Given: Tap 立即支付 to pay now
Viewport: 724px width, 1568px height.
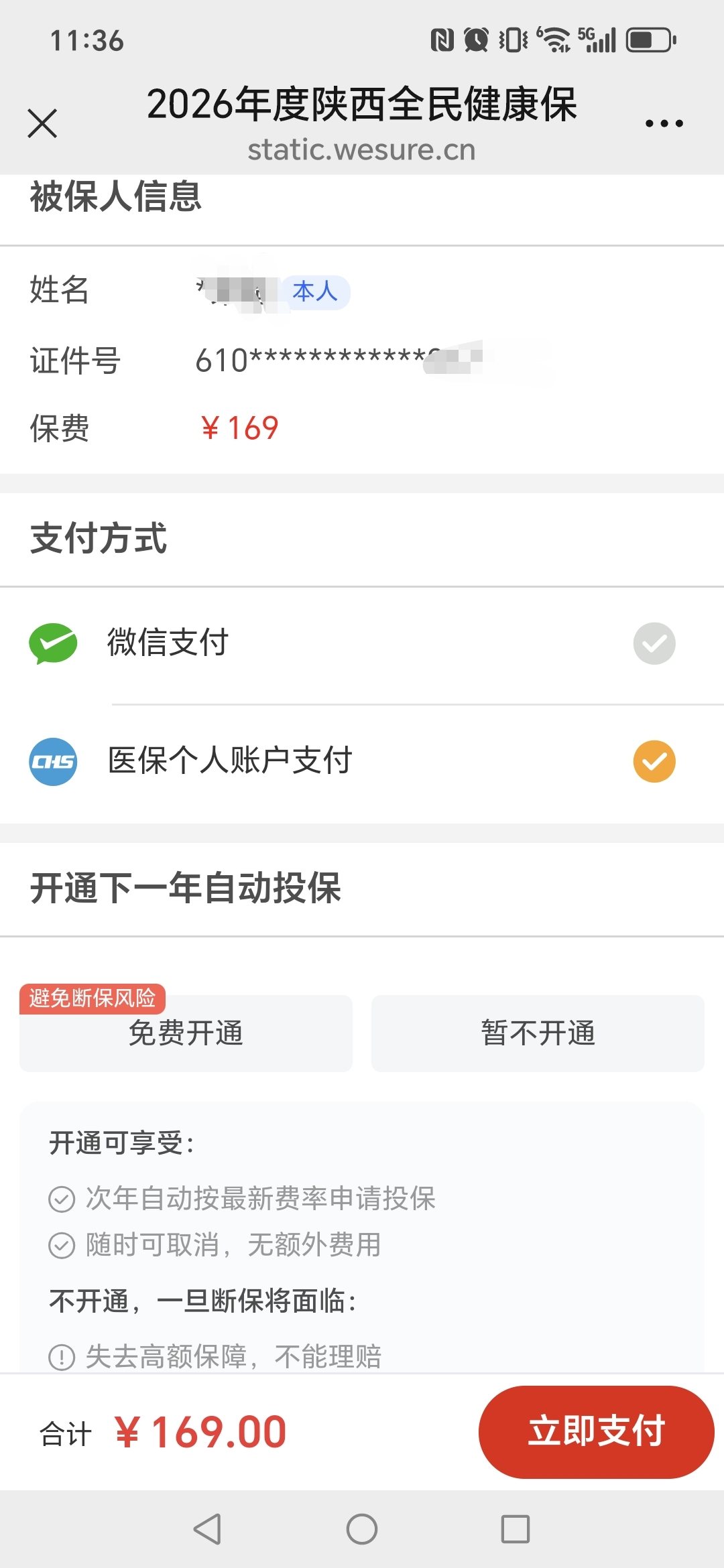Looking at the screenshot, I should pyautogui.click(x=596, y=1431).
